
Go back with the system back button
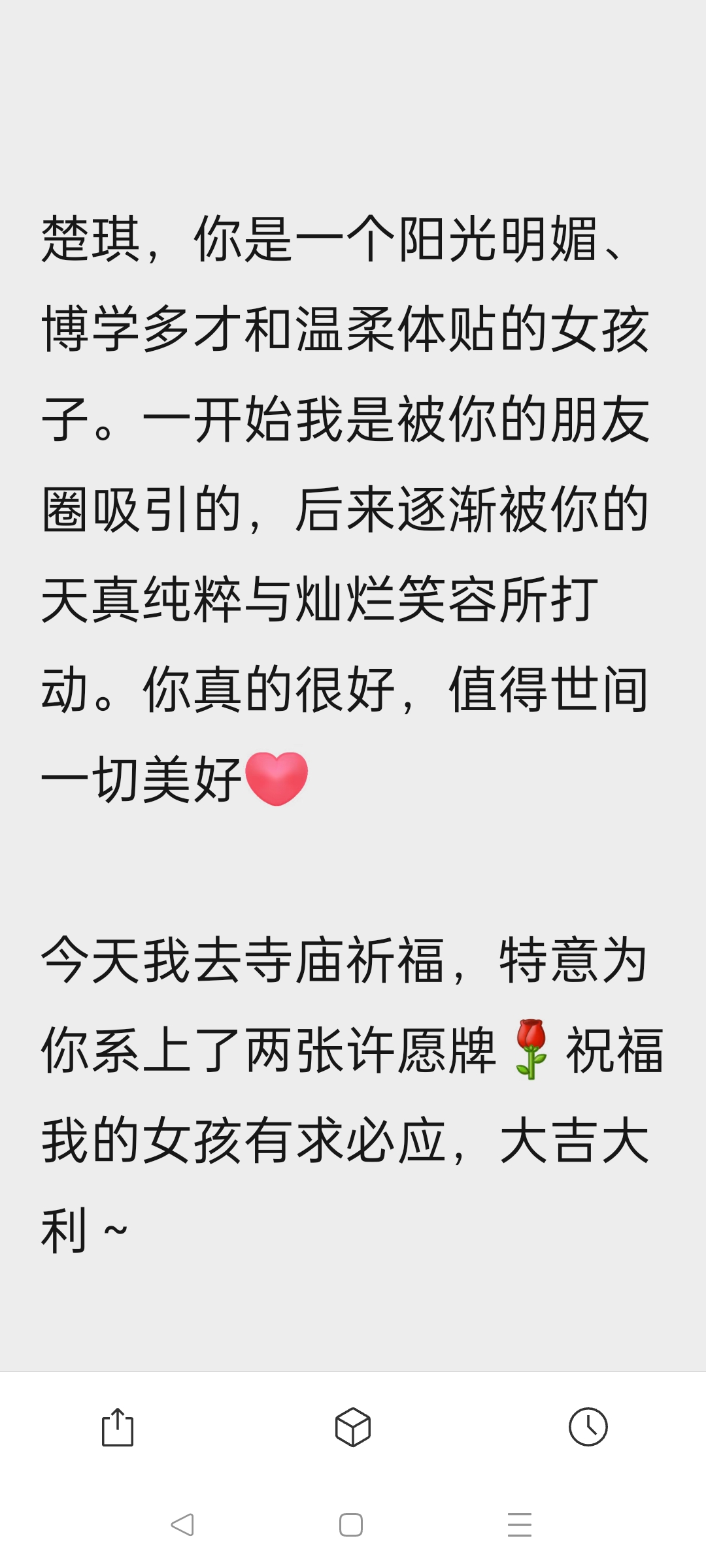[182, 1525]
